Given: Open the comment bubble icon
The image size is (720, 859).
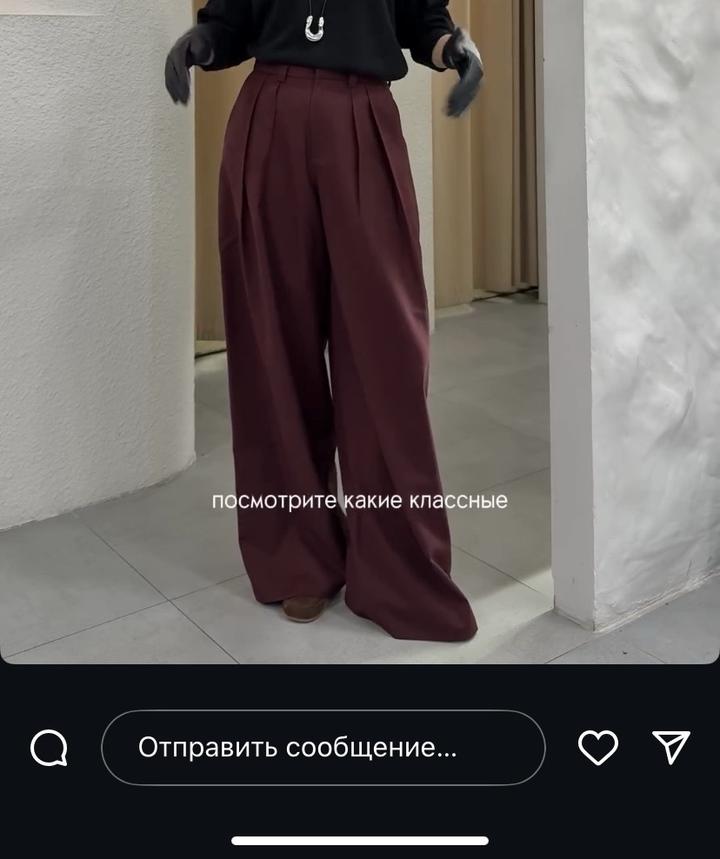Looking at the screenshot, I should [x=49, y=747].
